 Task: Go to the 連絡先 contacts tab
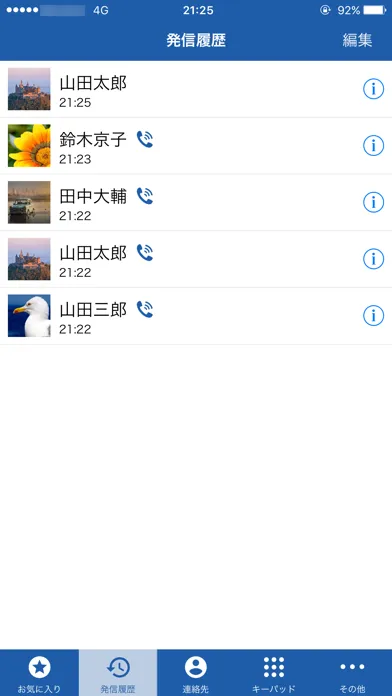pos(196,673)
